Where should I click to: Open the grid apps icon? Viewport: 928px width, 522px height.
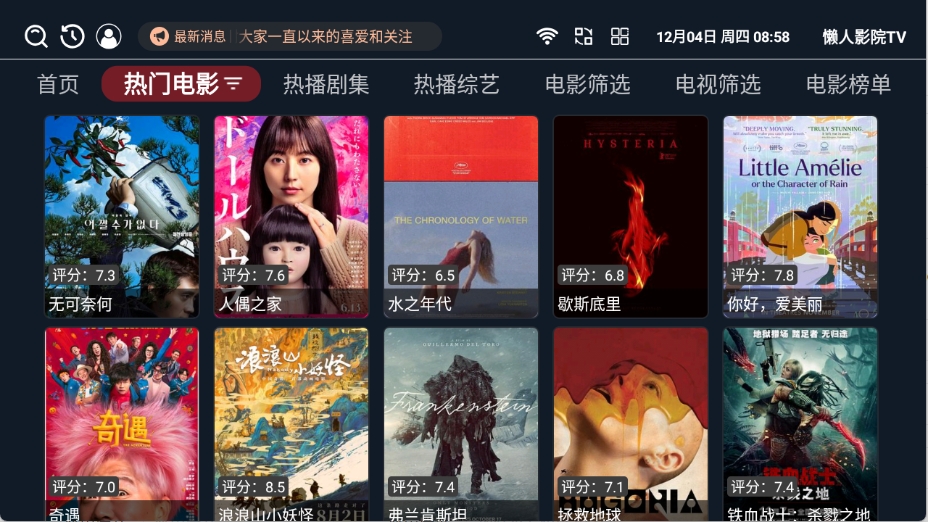620,37
